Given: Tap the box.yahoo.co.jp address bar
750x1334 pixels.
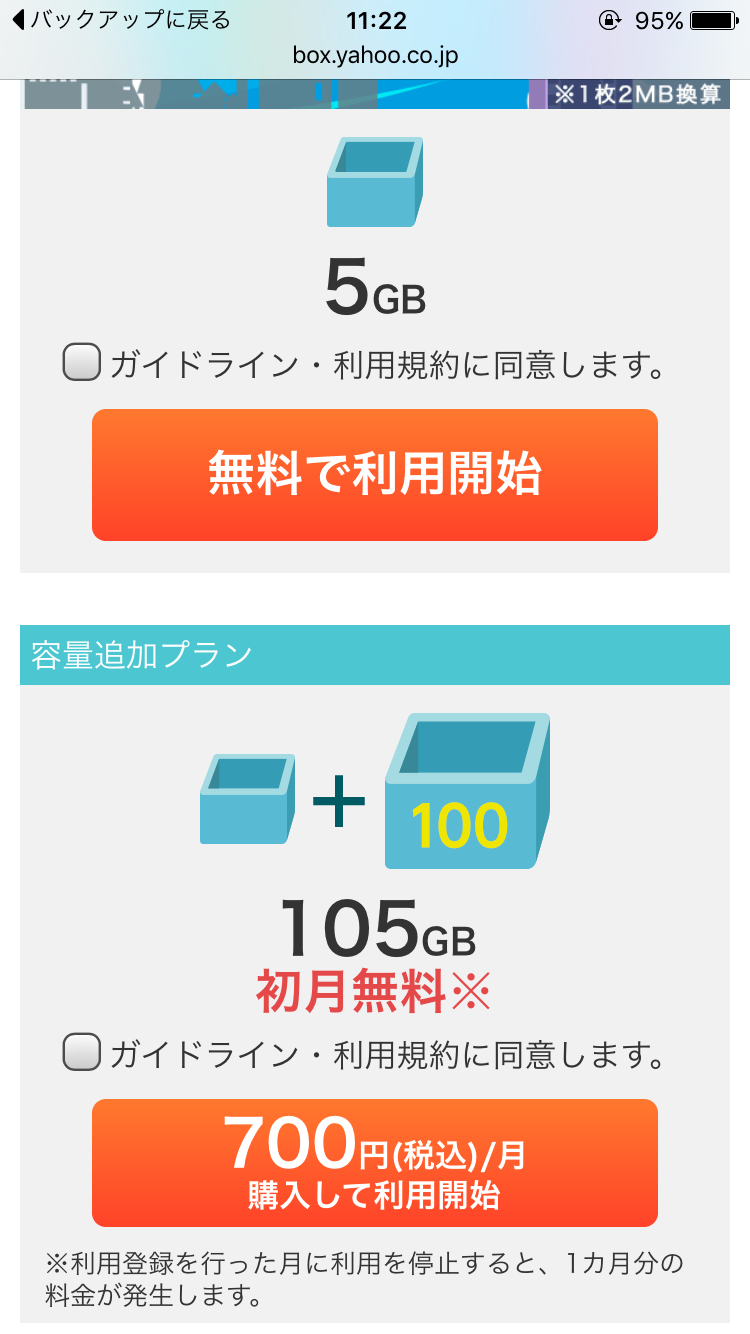Looking at the screenshot, I should 375,56.
